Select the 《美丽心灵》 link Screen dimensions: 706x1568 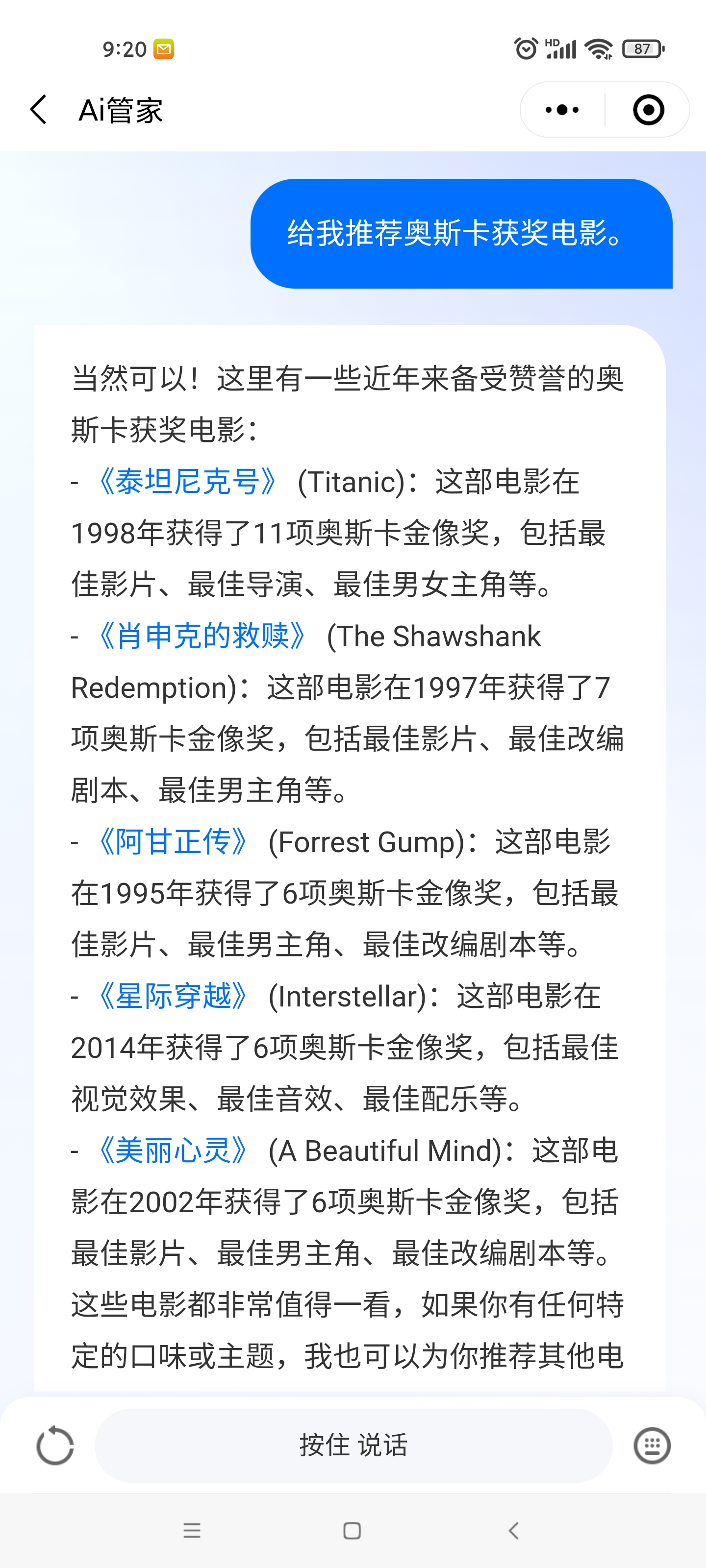pyautogui.click(x=173, y=1151)
